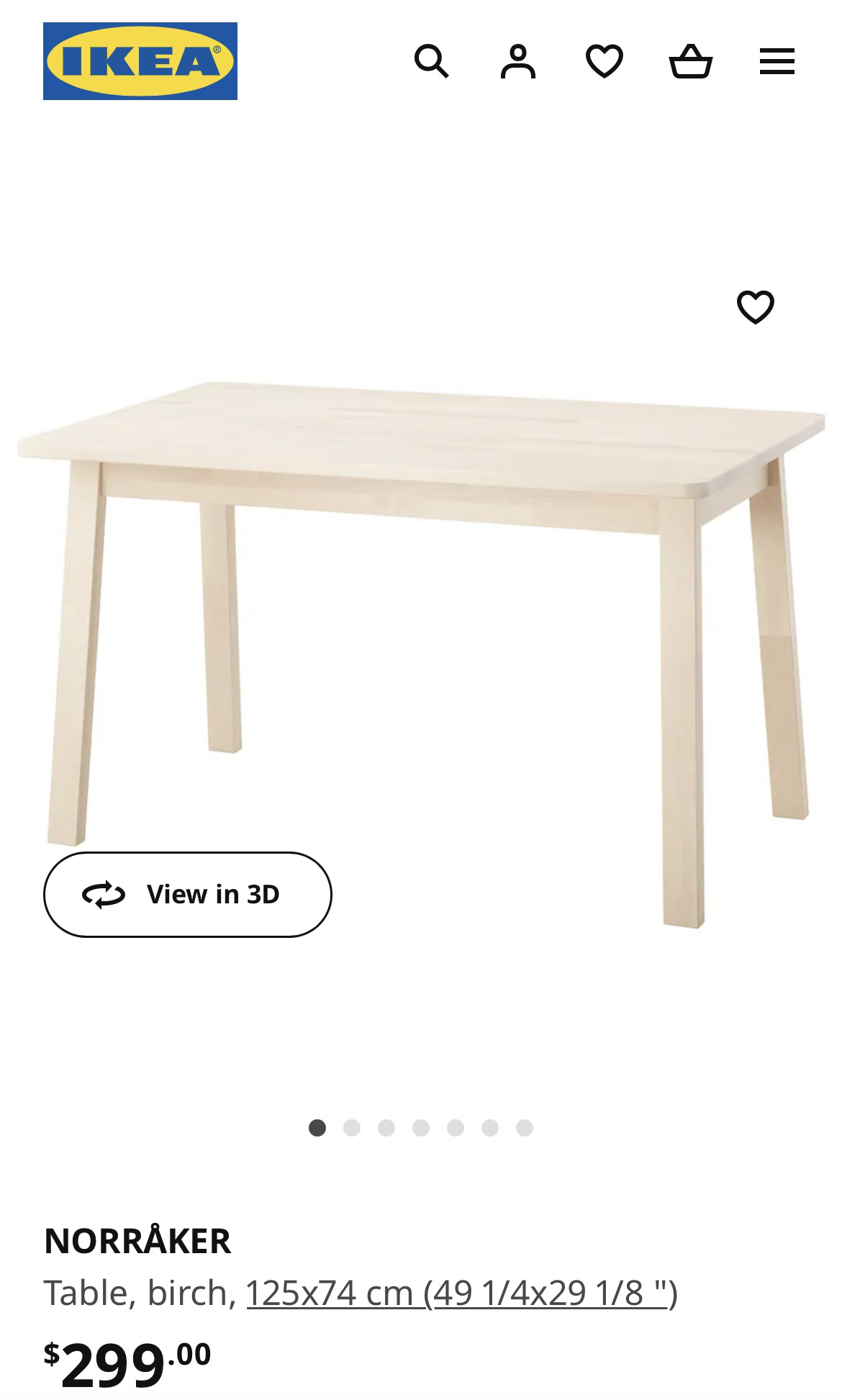Open the 125x74 cm size link
Image resolution: width=842 pixels, height=1400 pixels.
[x=461, y=1293]
